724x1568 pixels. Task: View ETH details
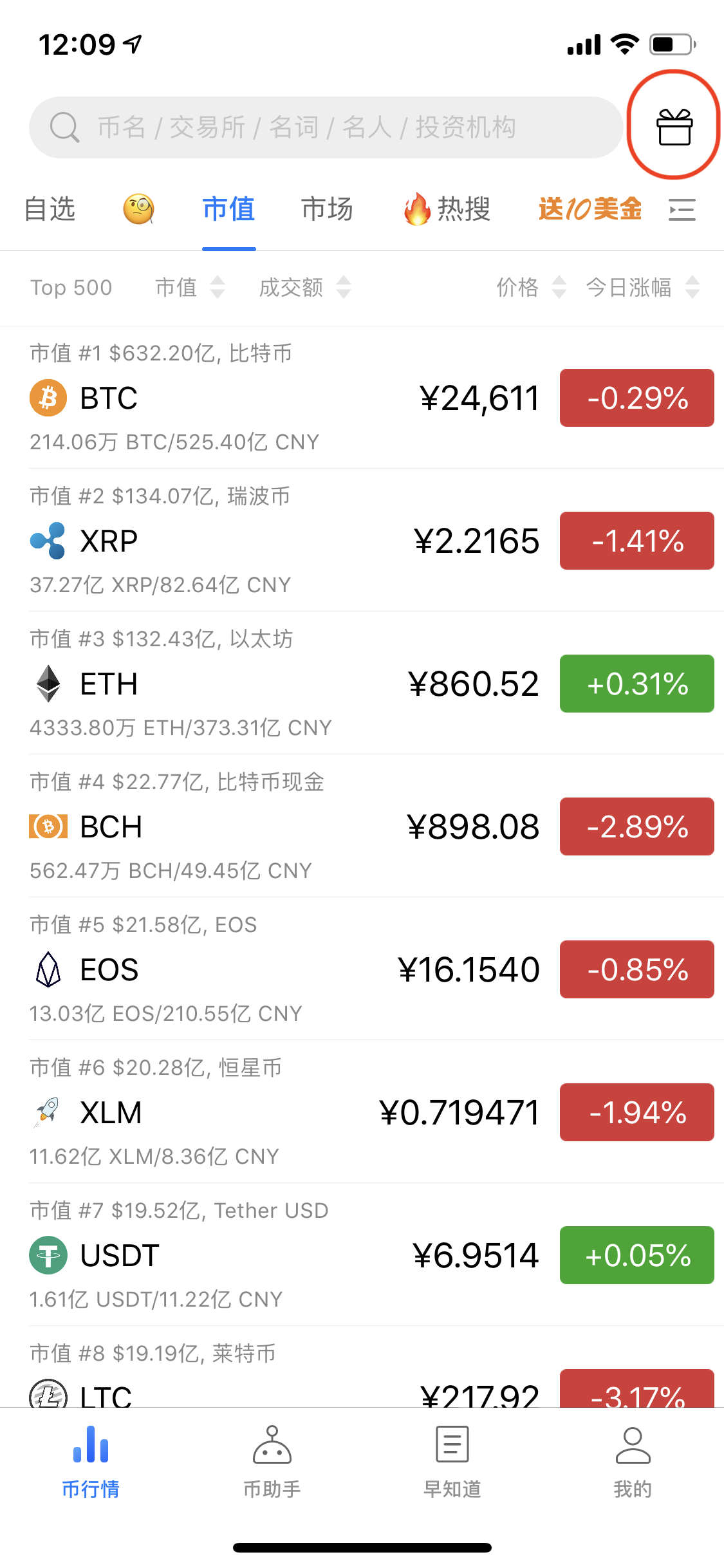362,684
